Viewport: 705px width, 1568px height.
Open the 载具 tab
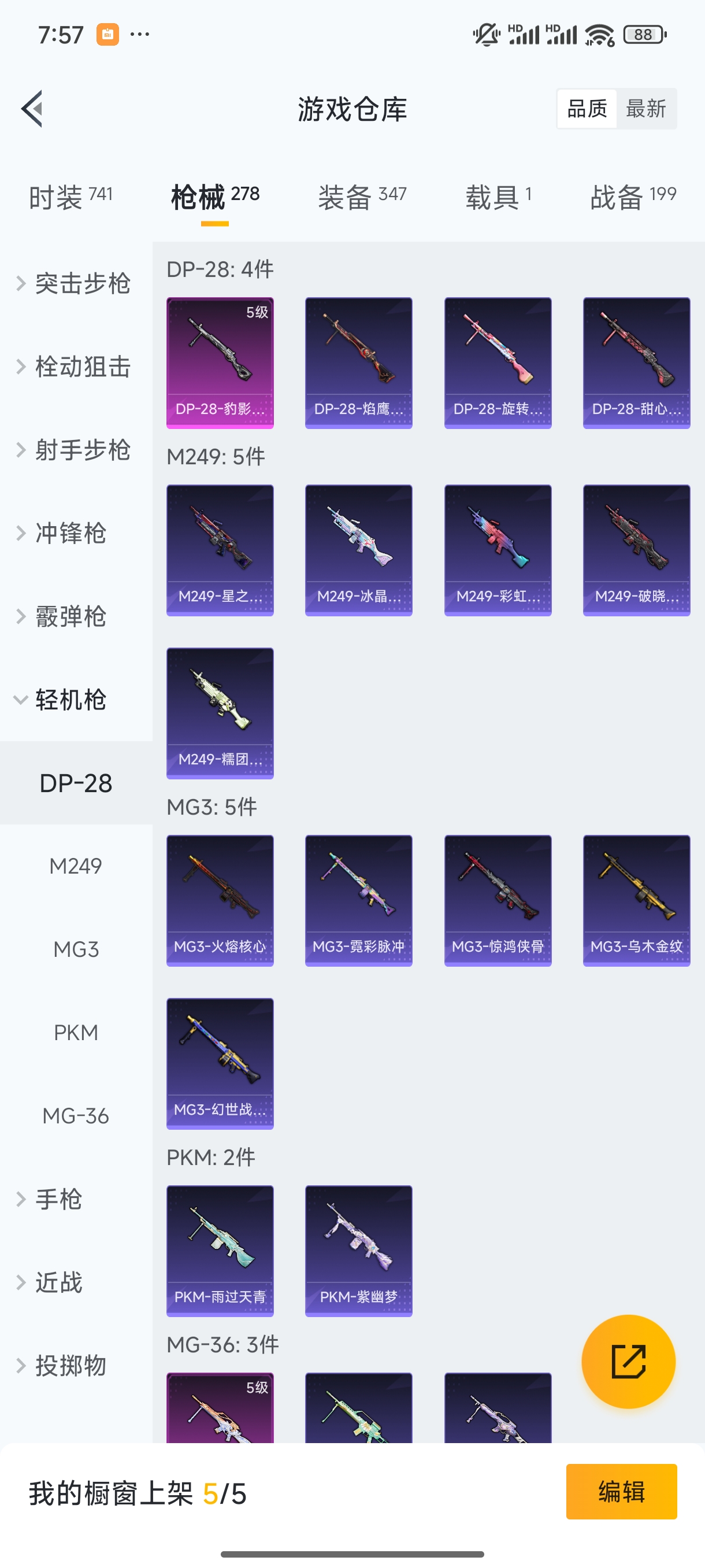coord(498,197)
